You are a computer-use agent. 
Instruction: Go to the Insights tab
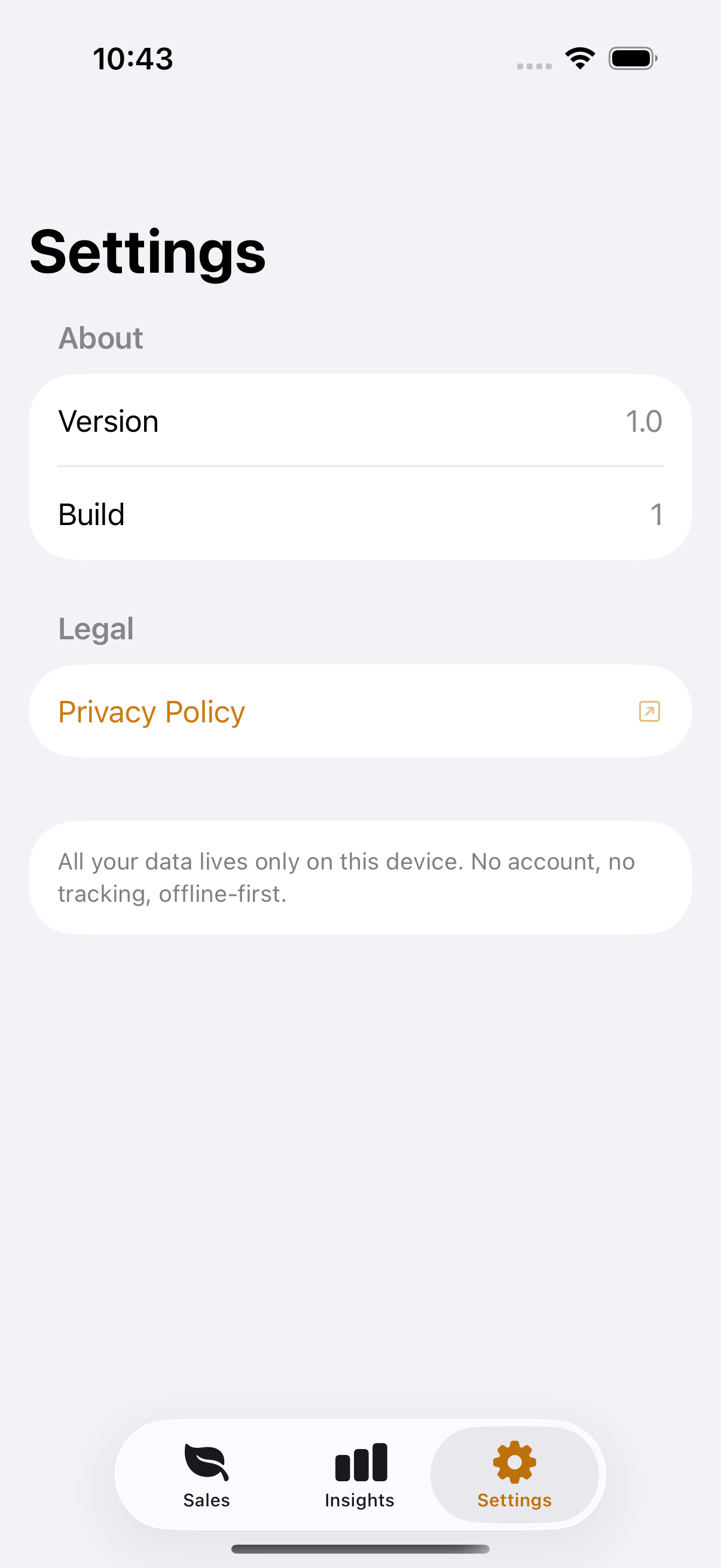(x=360, y=1474)
